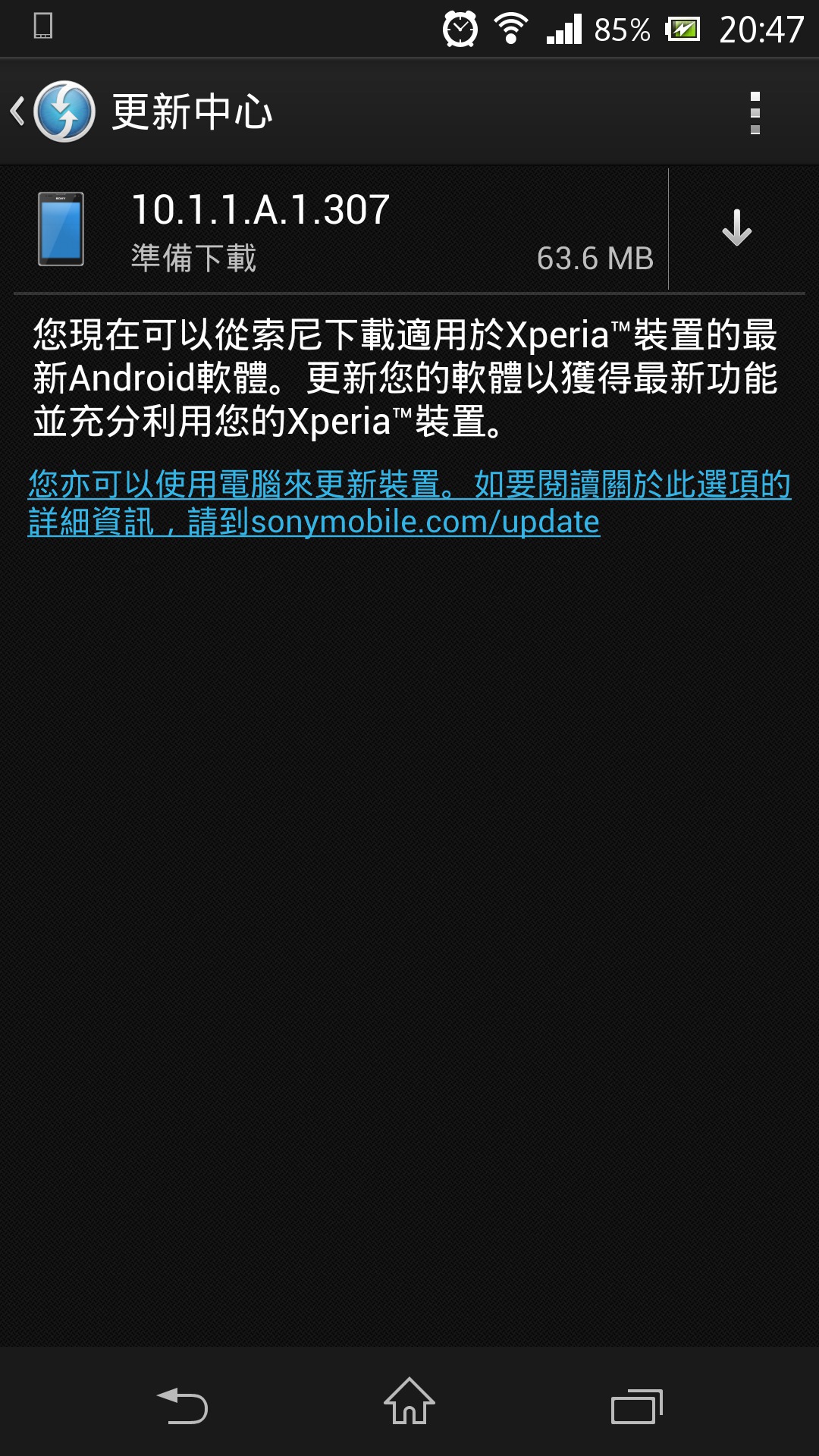819x1456 pixels.
Task: Open the recent apps view
Action: click(x=637, y=1405)
